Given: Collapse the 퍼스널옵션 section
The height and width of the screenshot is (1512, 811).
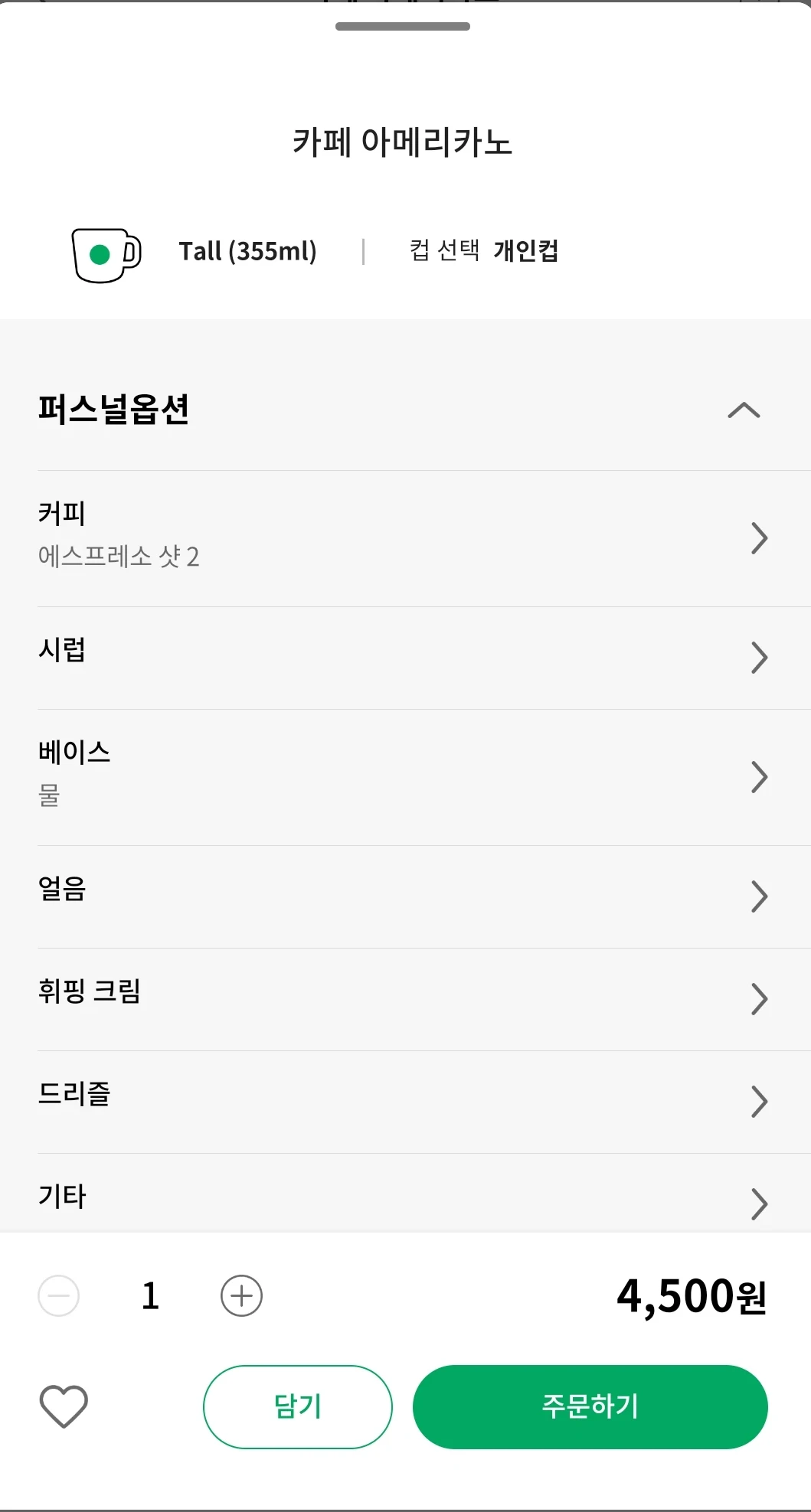Looking at the screenshot, I should [x=742, y=411].
